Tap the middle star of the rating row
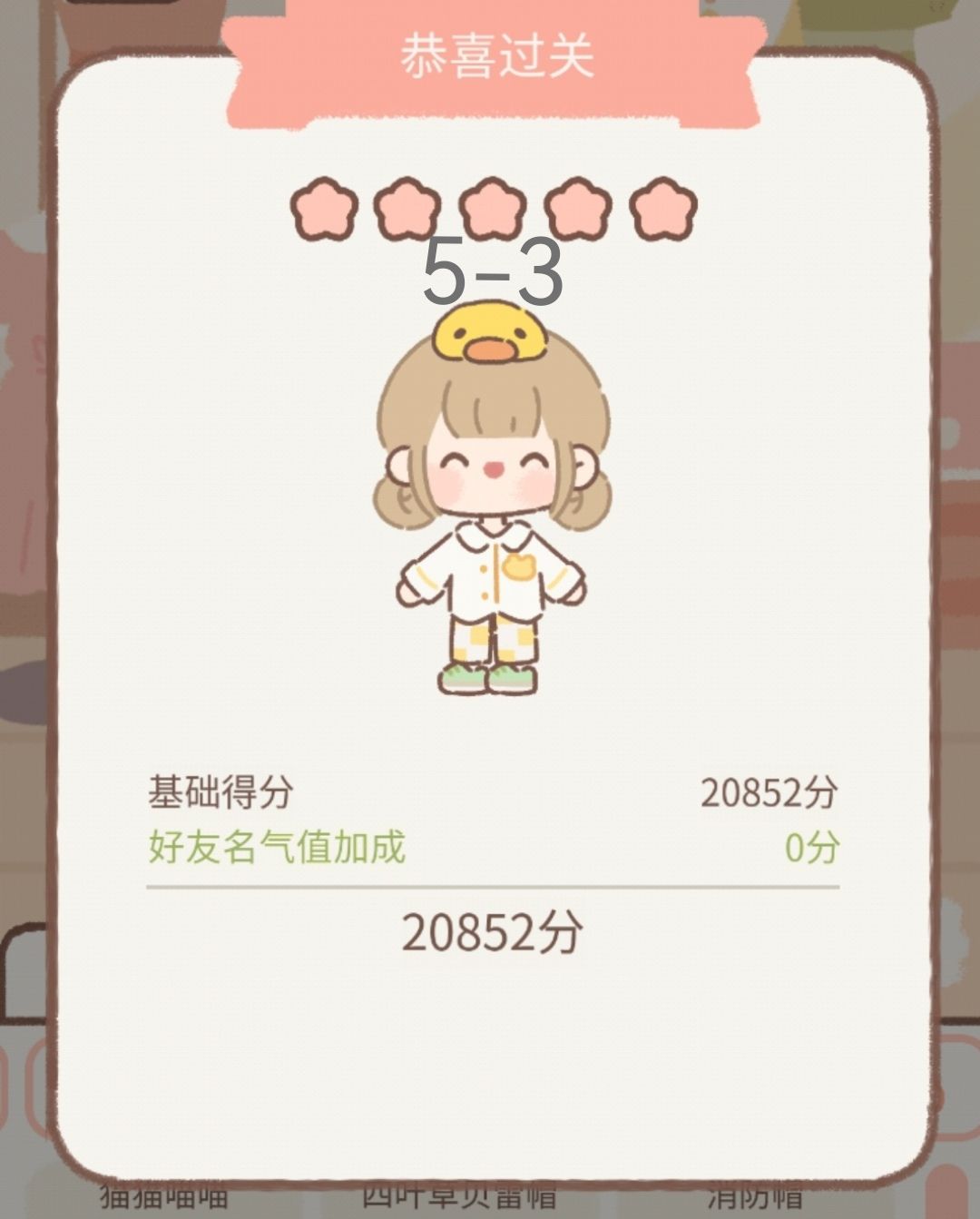The width and height of the screenshot is (980, 1219). (490, 209)
